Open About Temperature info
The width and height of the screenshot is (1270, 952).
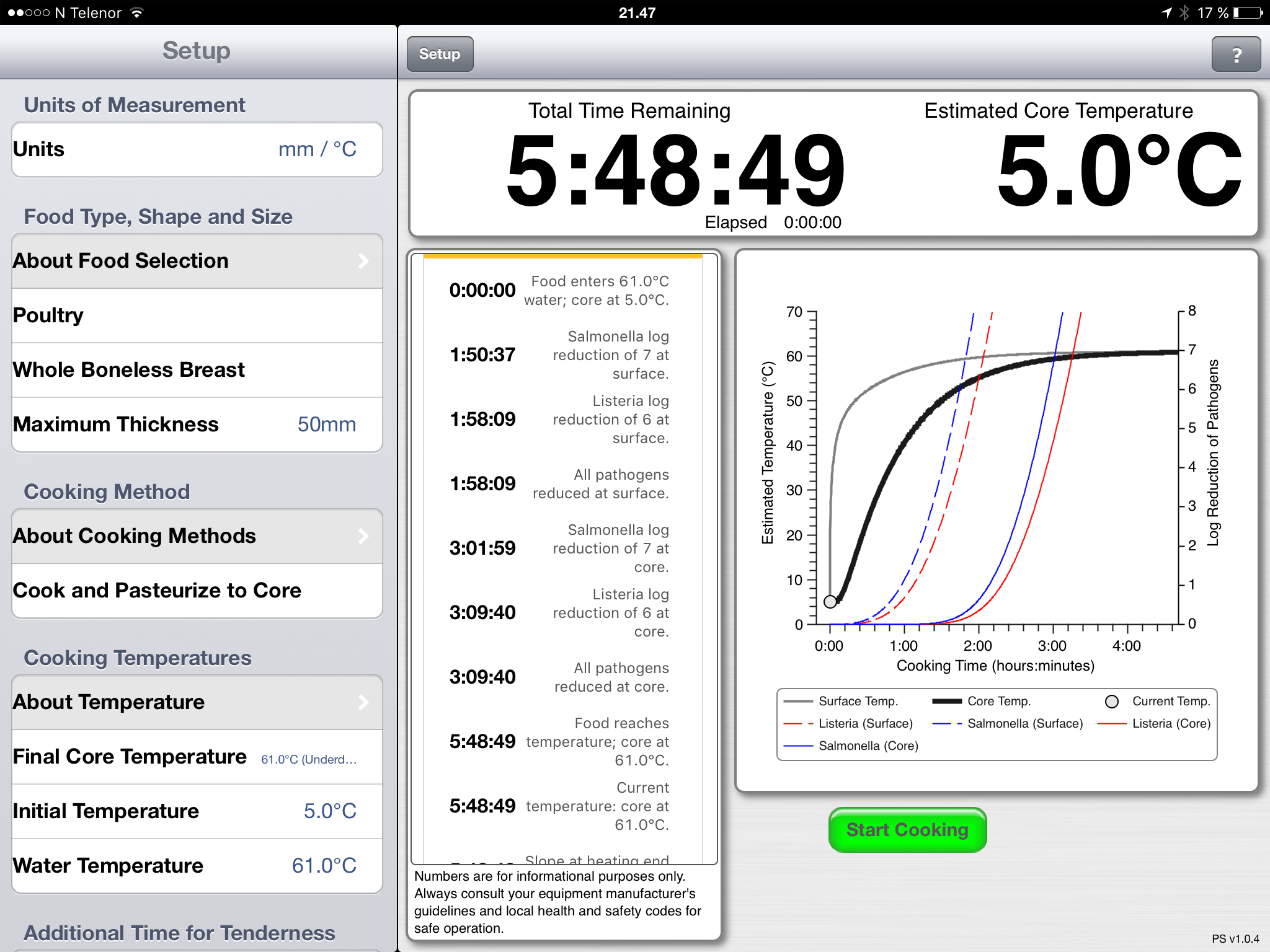pyautogui.click(x=197, y=702)
